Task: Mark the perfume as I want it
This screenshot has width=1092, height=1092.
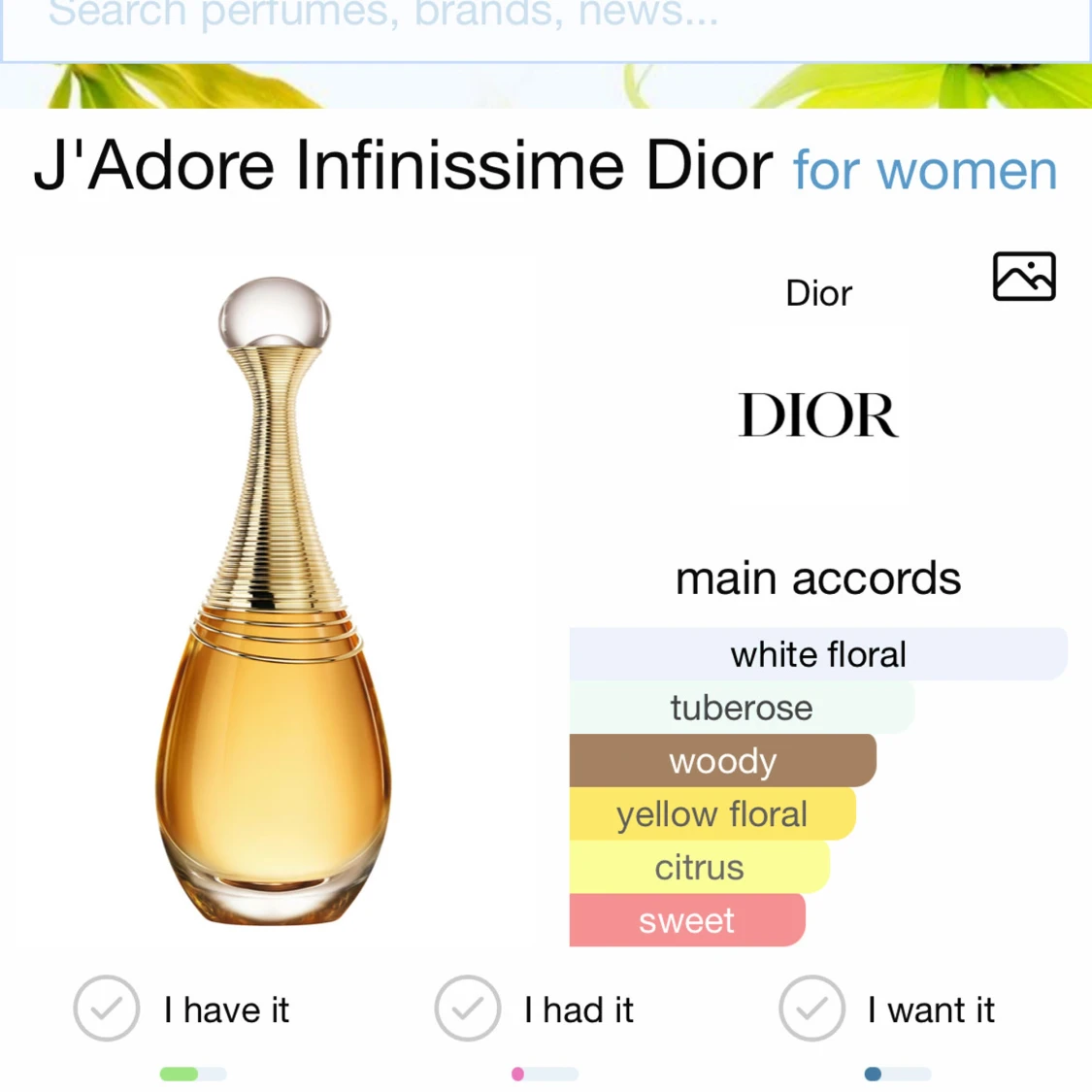Action: (x=811, y=1009)
